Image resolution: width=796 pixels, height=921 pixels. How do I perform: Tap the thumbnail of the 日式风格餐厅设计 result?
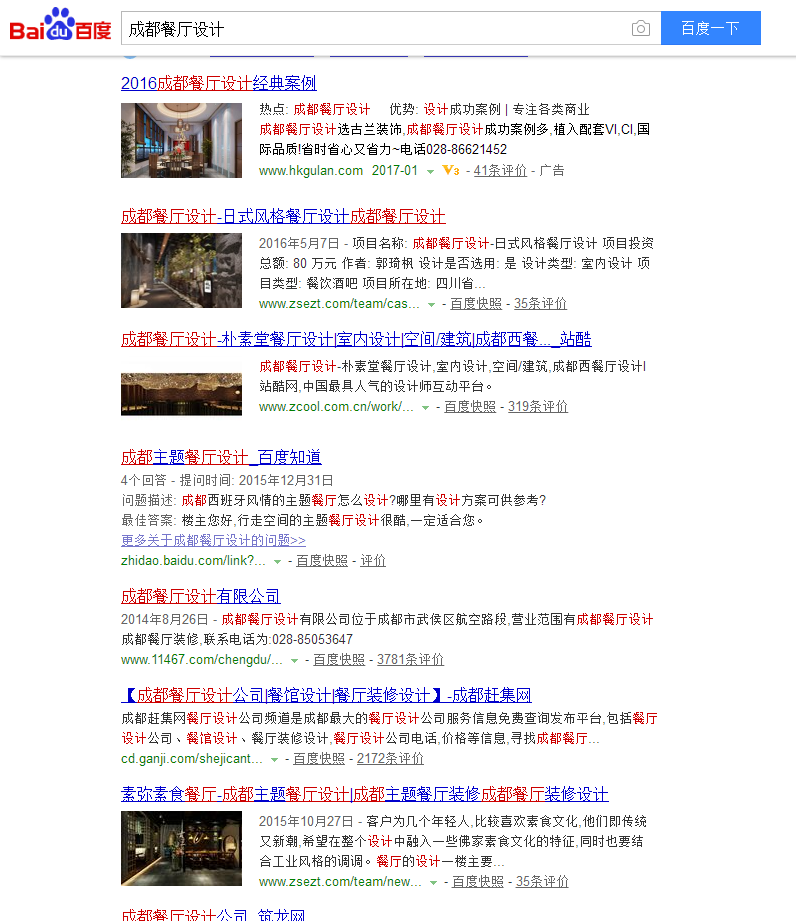coord(181,271)
